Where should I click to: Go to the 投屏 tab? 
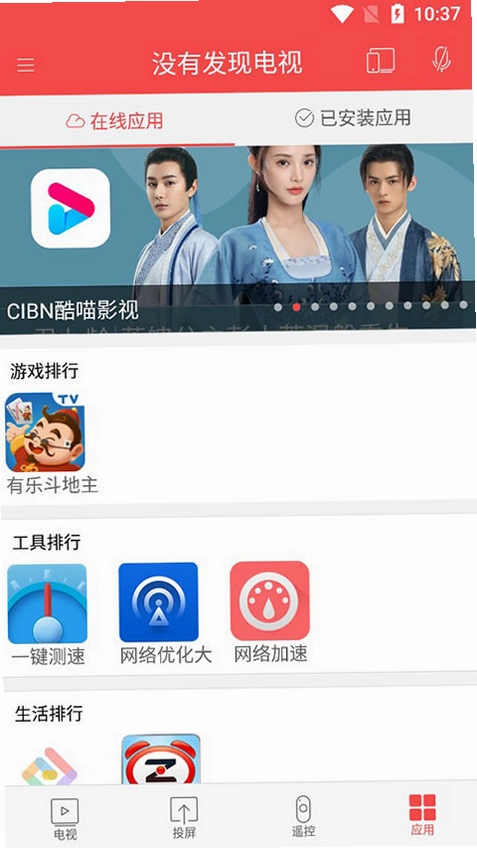tap(184, 817)
